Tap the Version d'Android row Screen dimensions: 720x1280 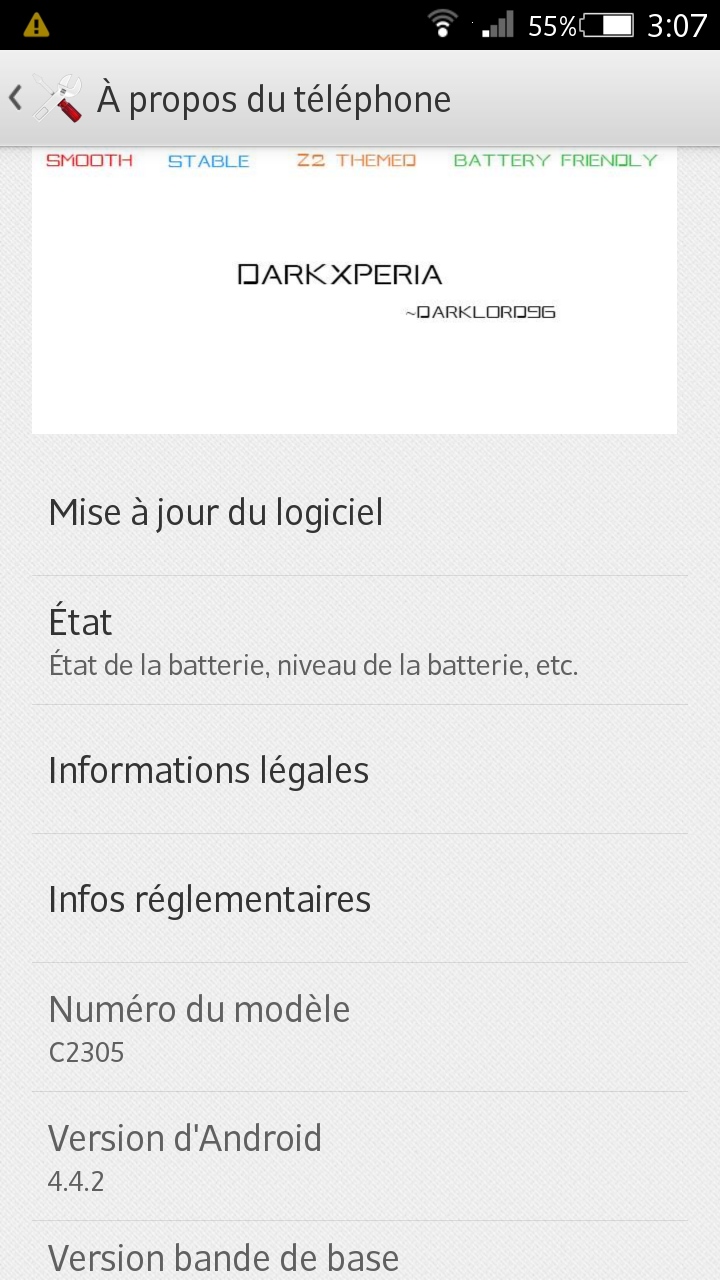tap(360, 1157)
